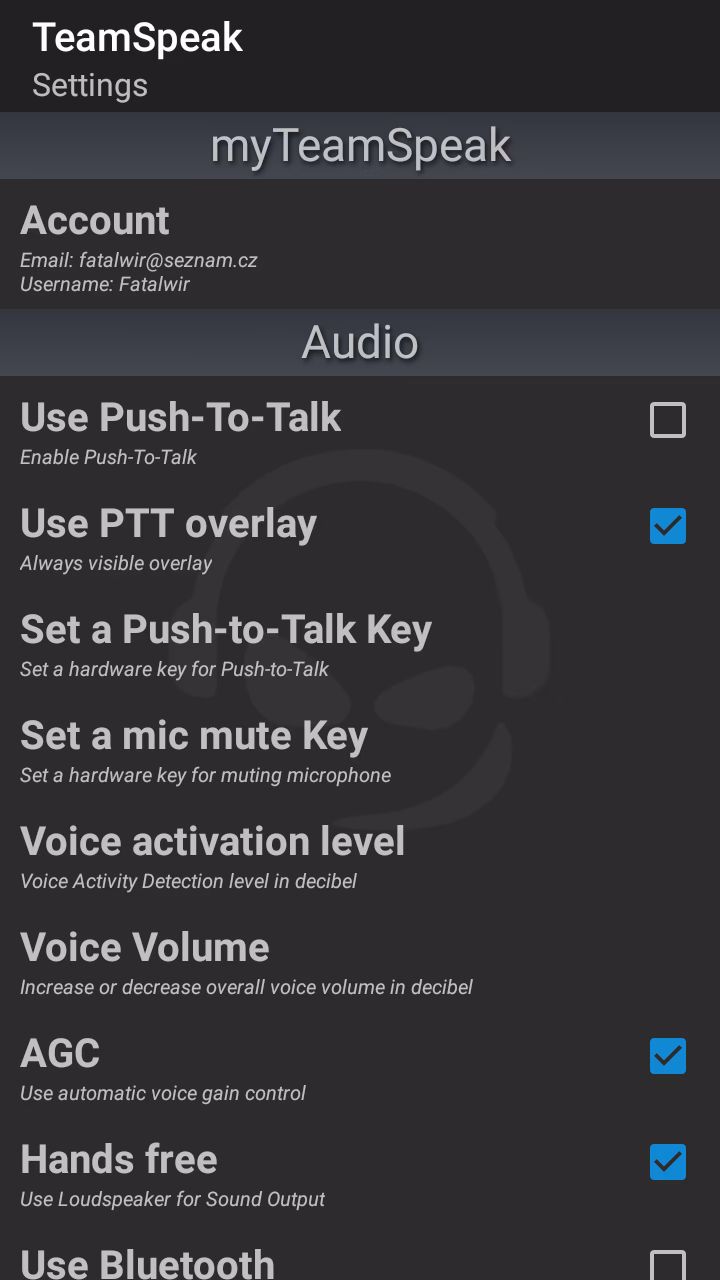Uncheck the Hands free setting
The height and width of the screenshot is (1280, 720).
(668, 1163)
